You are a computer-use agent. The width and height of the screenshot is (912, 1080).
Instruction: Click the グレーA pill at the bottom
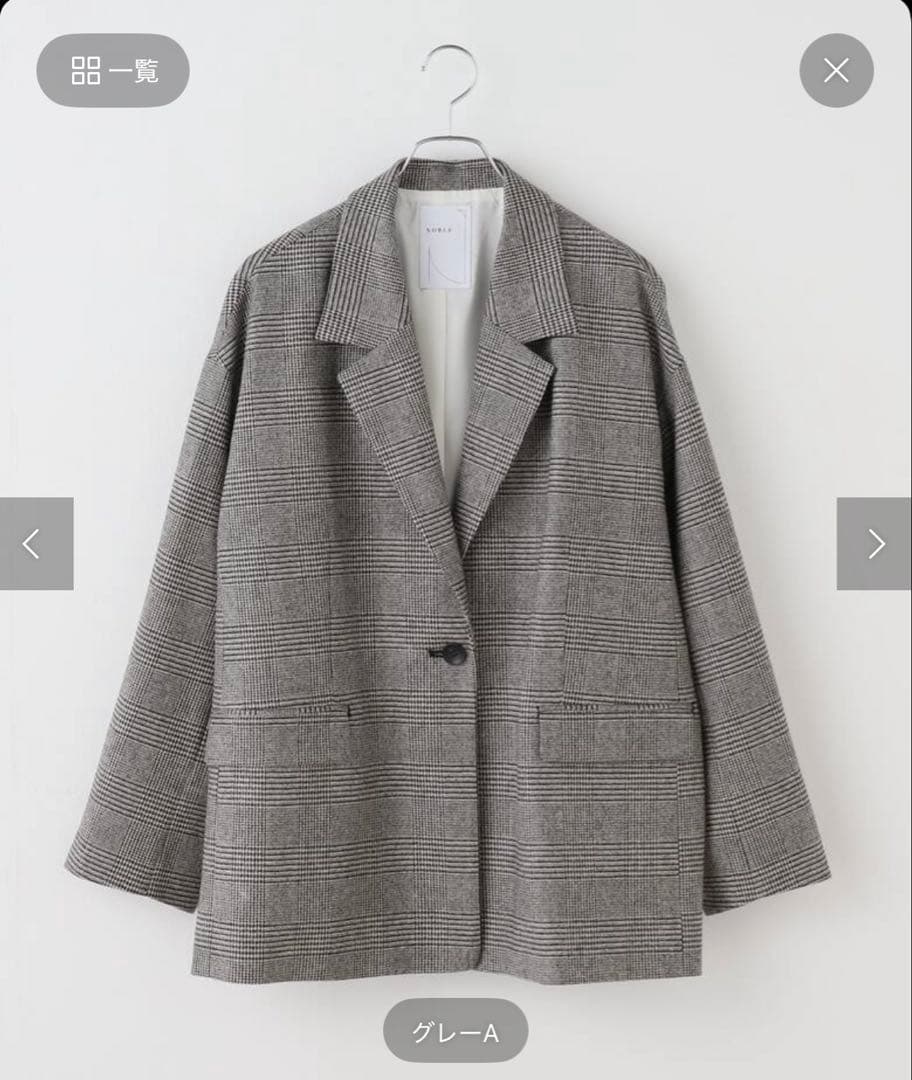click(x=456, y=1032)
